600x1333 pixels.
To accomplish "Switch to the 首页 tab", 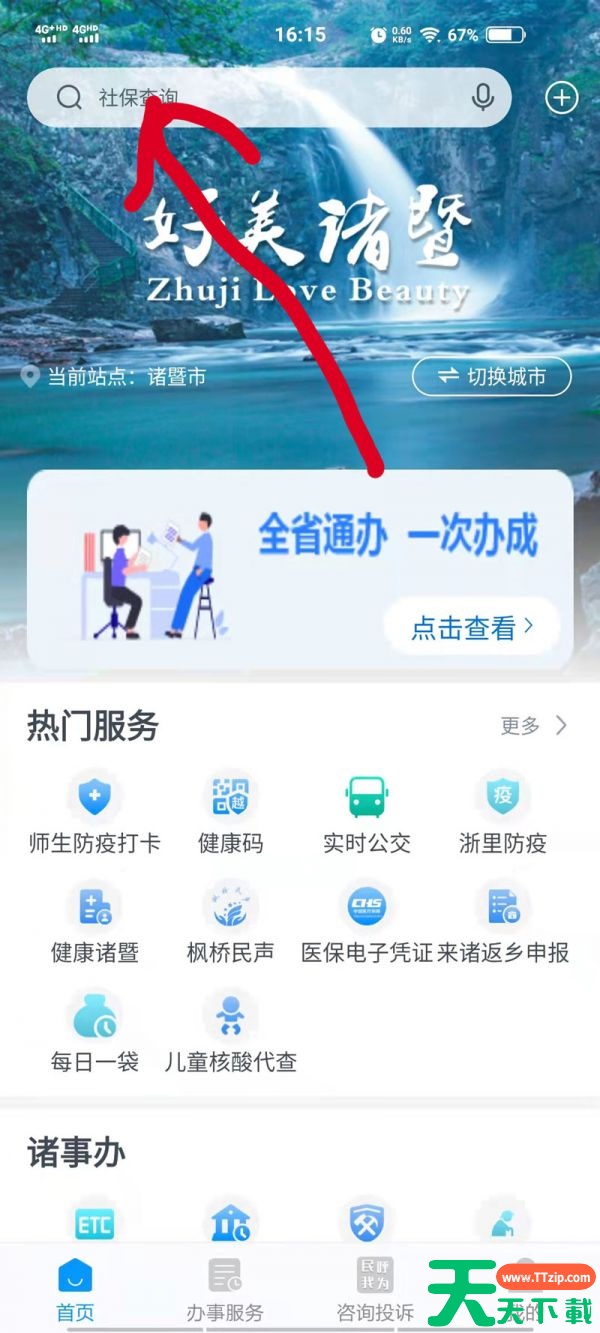I will [x=75, y=1288].
